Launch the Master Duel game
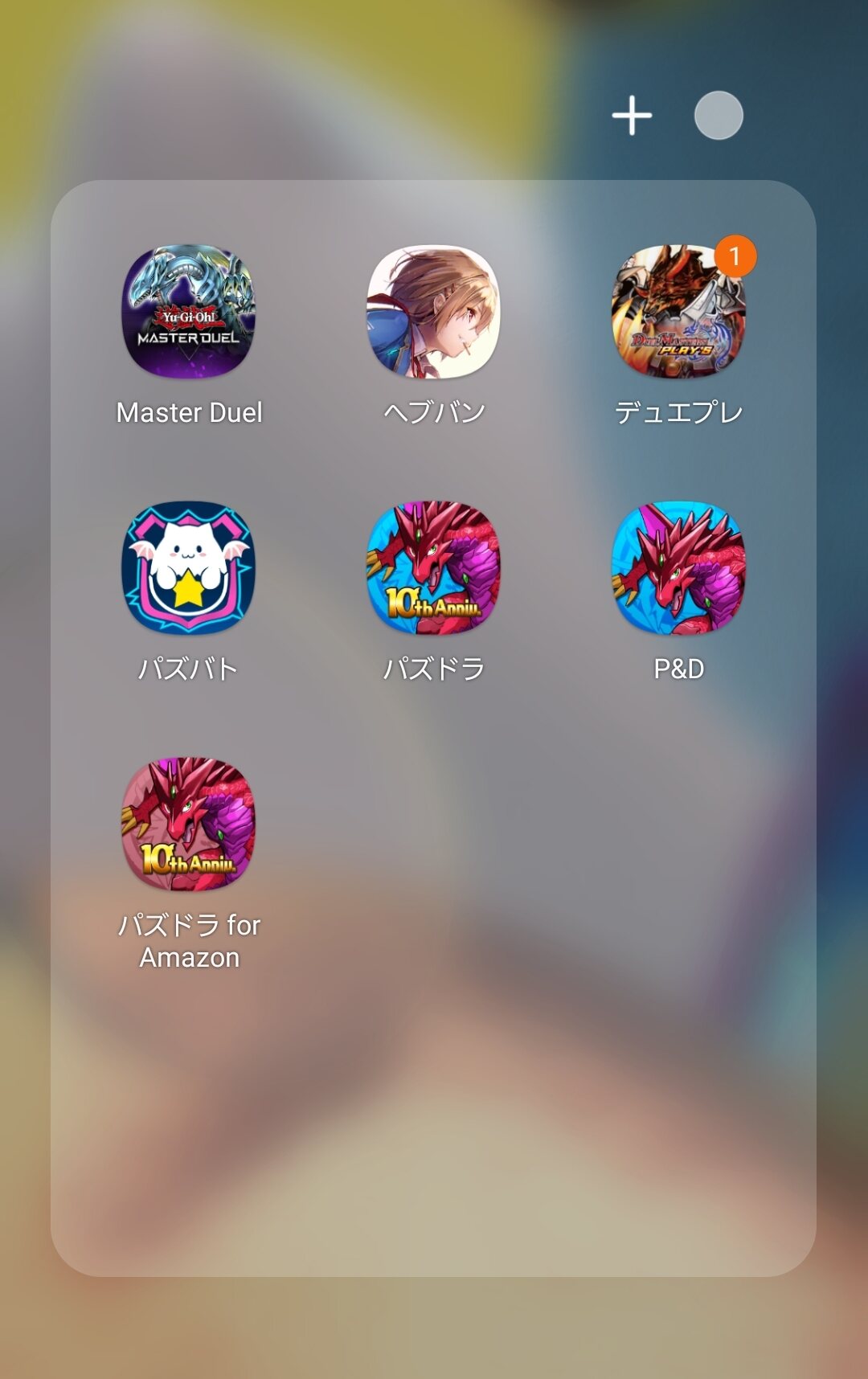Image resolution: width=868 pixels, height=1379 pixels. tap(189, 312)
